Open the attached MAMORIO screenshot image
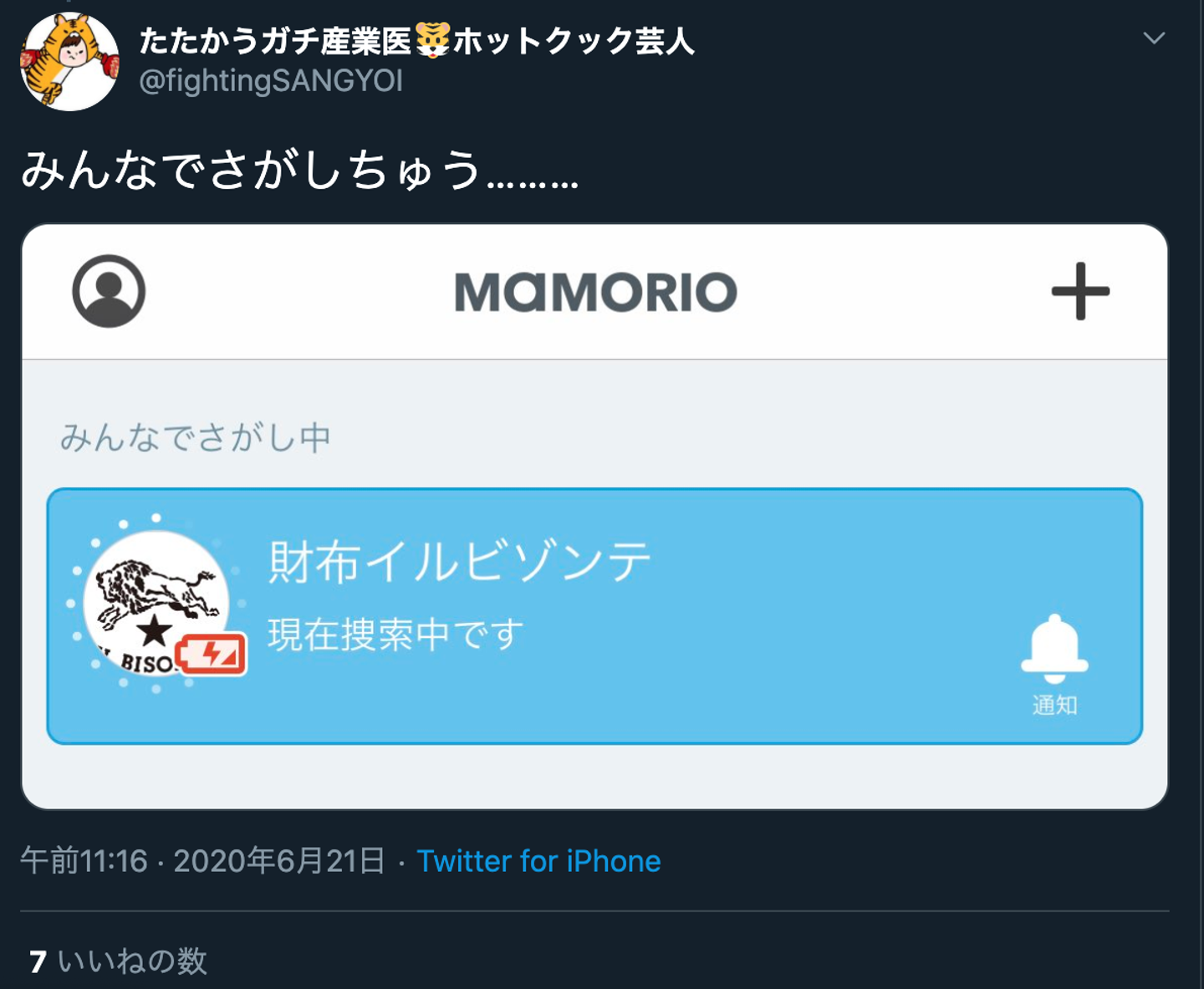This screenshot has height=989, width=1204. (594, 516)
